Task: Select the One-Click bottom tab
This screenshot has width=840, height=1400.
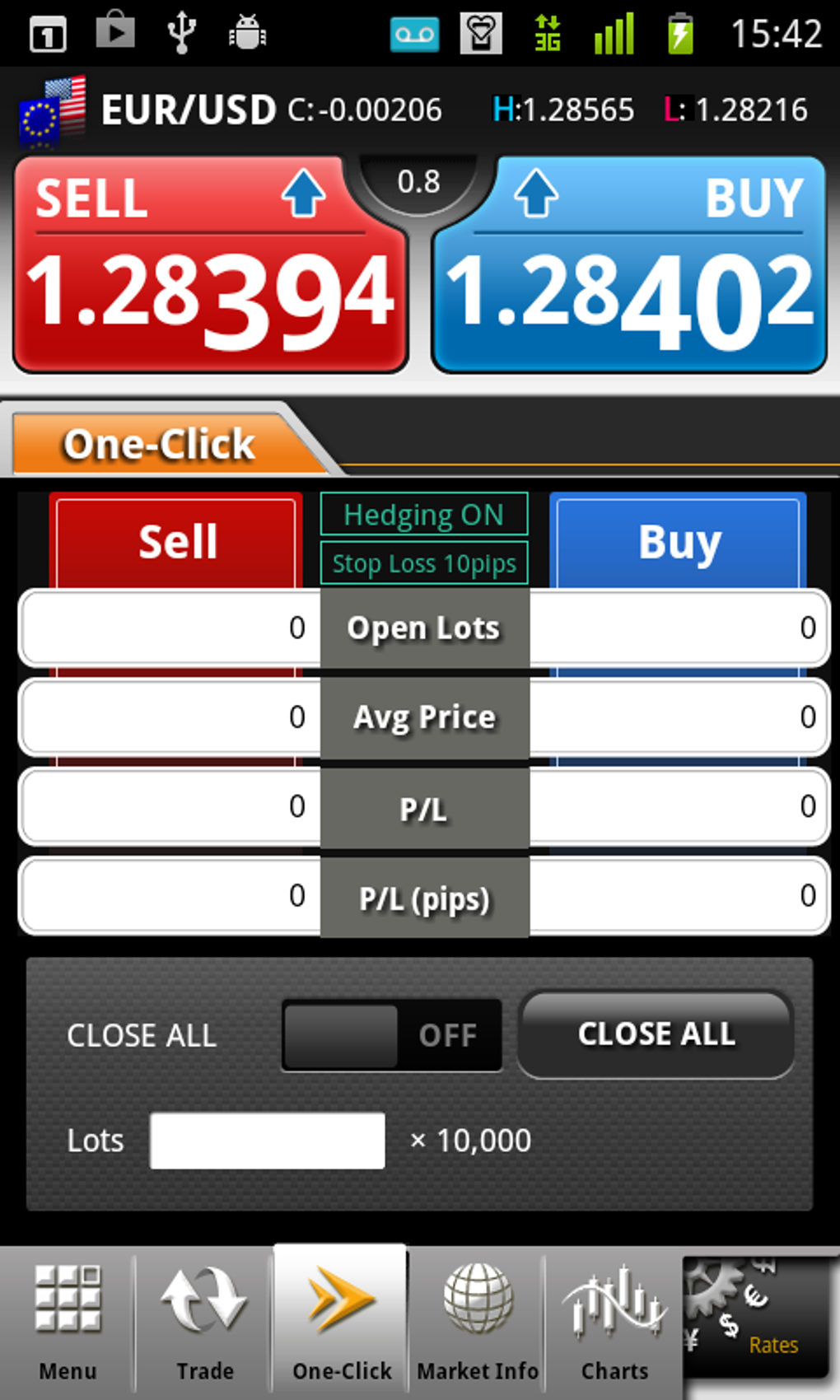Action: pos(341,1323)
